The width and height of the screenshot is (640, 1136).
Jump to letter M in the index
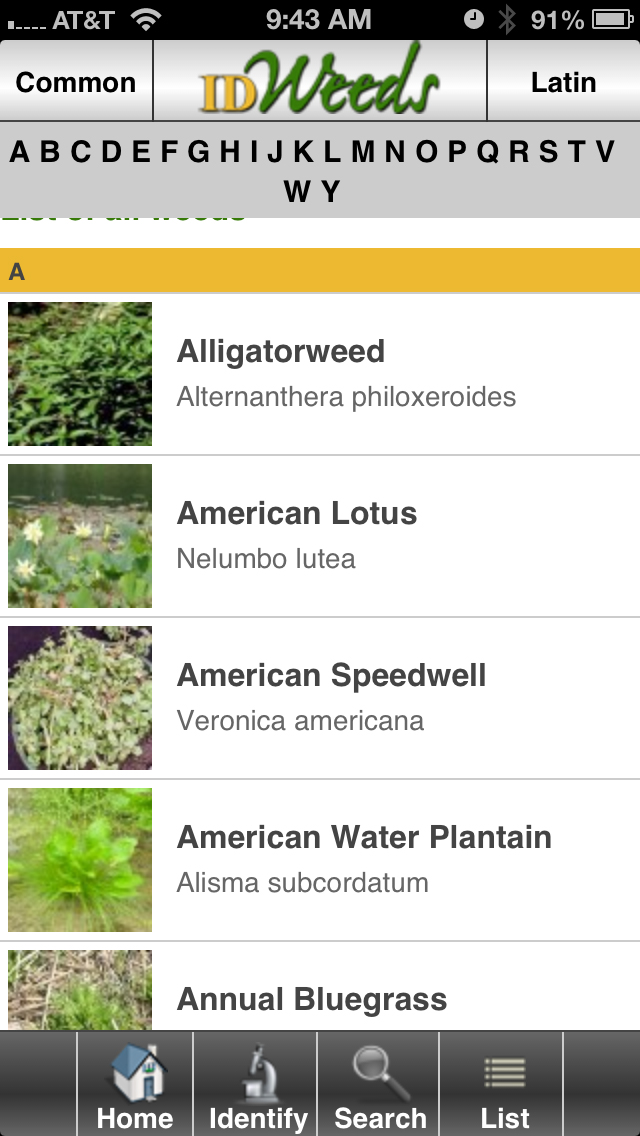(x=362, y=152)
